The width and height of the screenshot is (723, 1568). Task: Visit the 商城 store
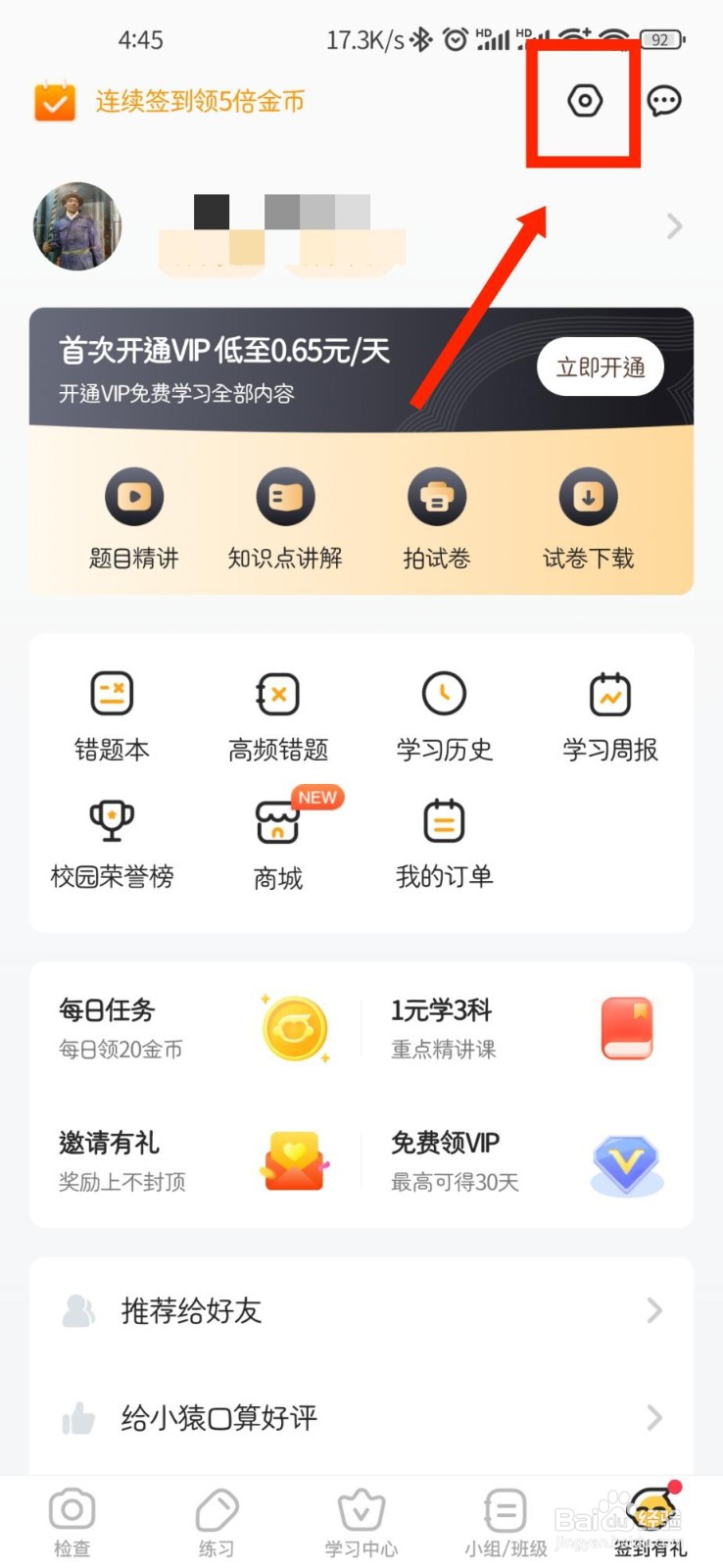tap(278, 843)
